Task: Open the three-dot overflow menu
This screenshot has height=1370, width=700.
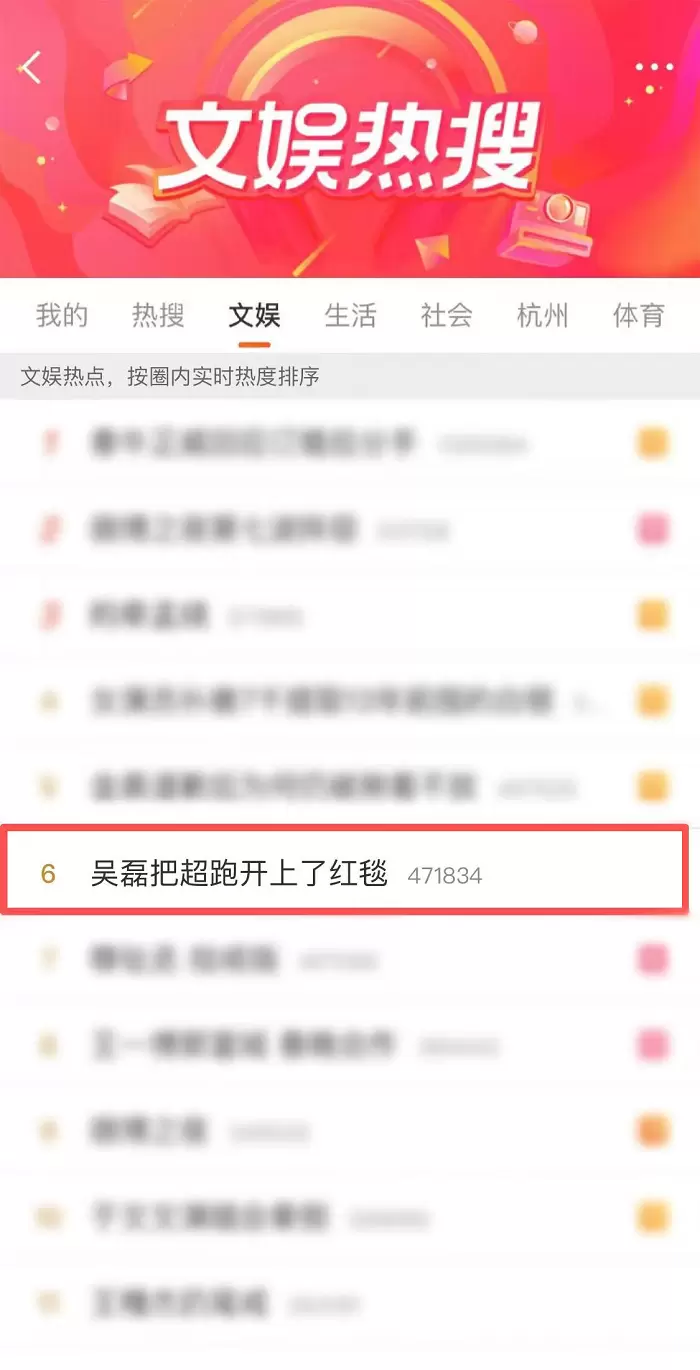Action: pos(654,68)
